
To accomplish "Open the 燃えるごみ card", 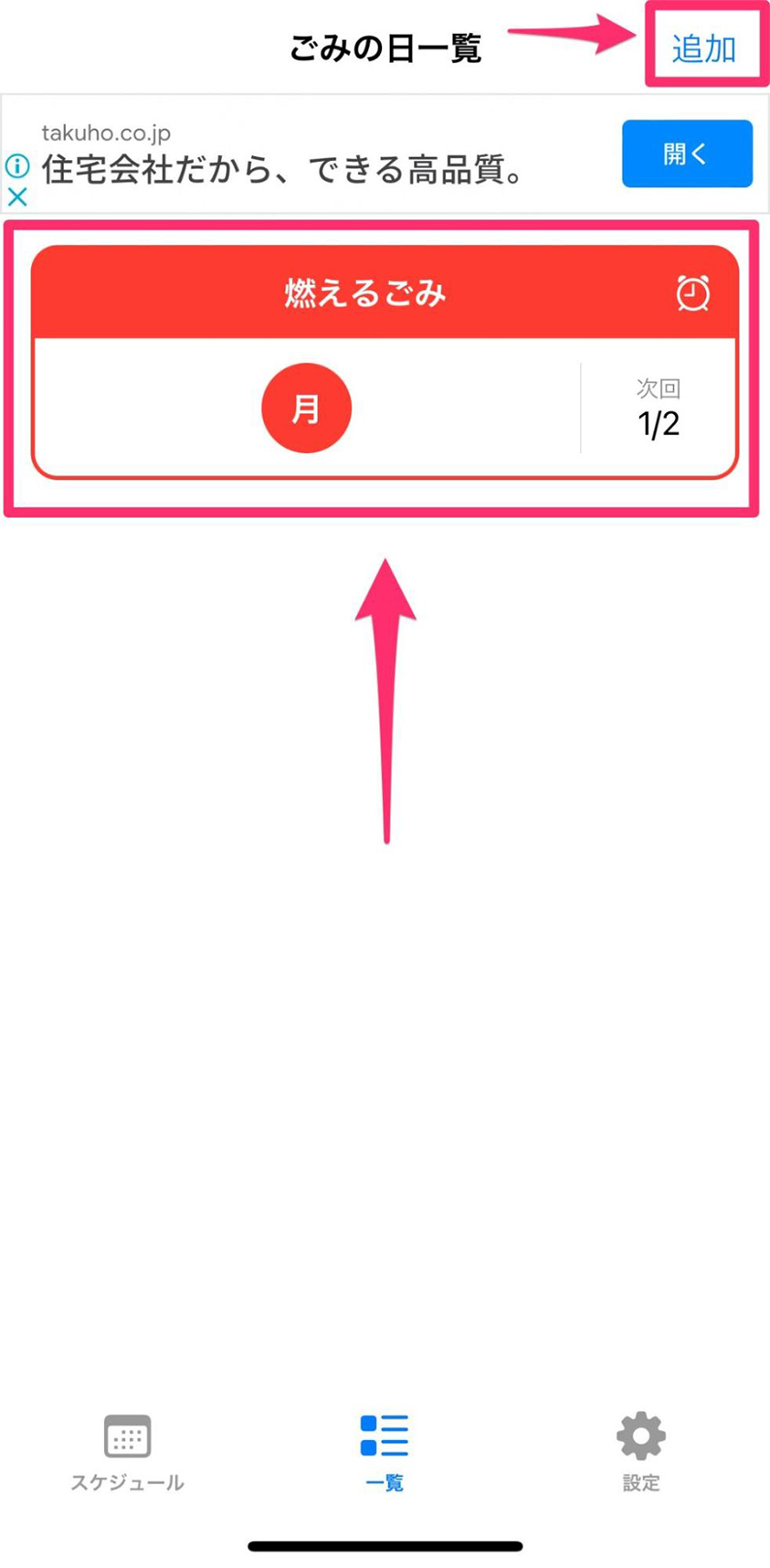I will pos(385,362).
